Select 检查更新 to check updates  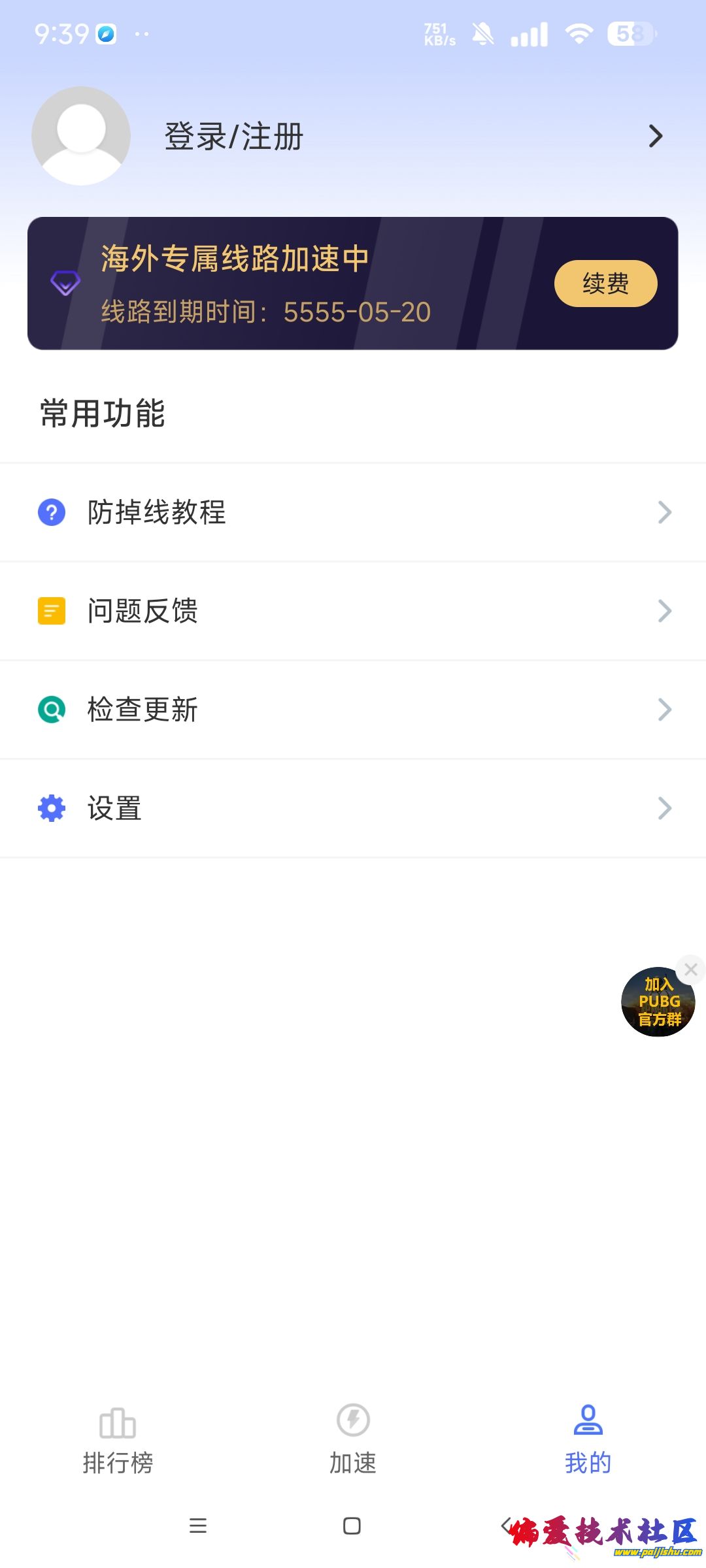(353, 710)
